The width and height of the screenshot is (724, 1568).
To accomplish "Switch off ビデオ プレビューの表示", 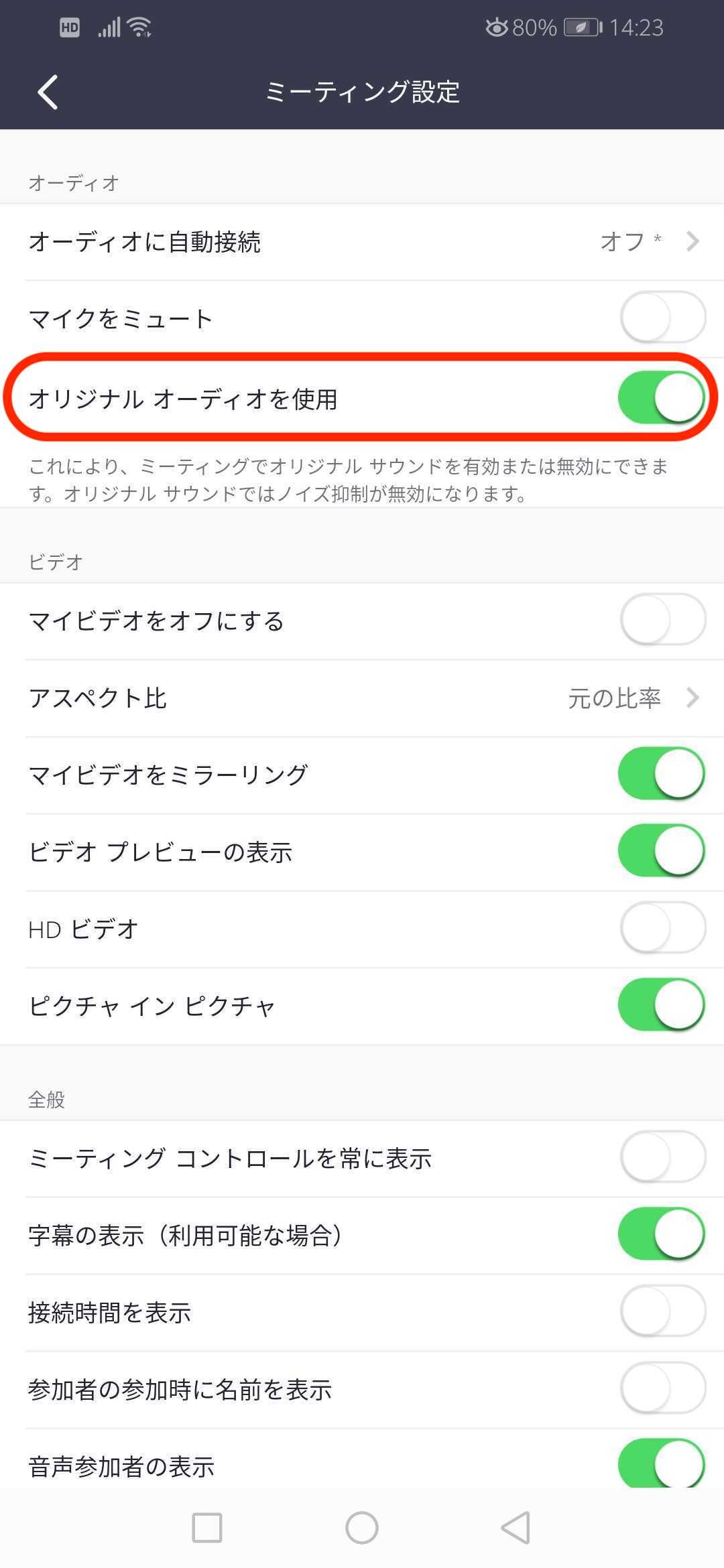I will pos(662,851).
